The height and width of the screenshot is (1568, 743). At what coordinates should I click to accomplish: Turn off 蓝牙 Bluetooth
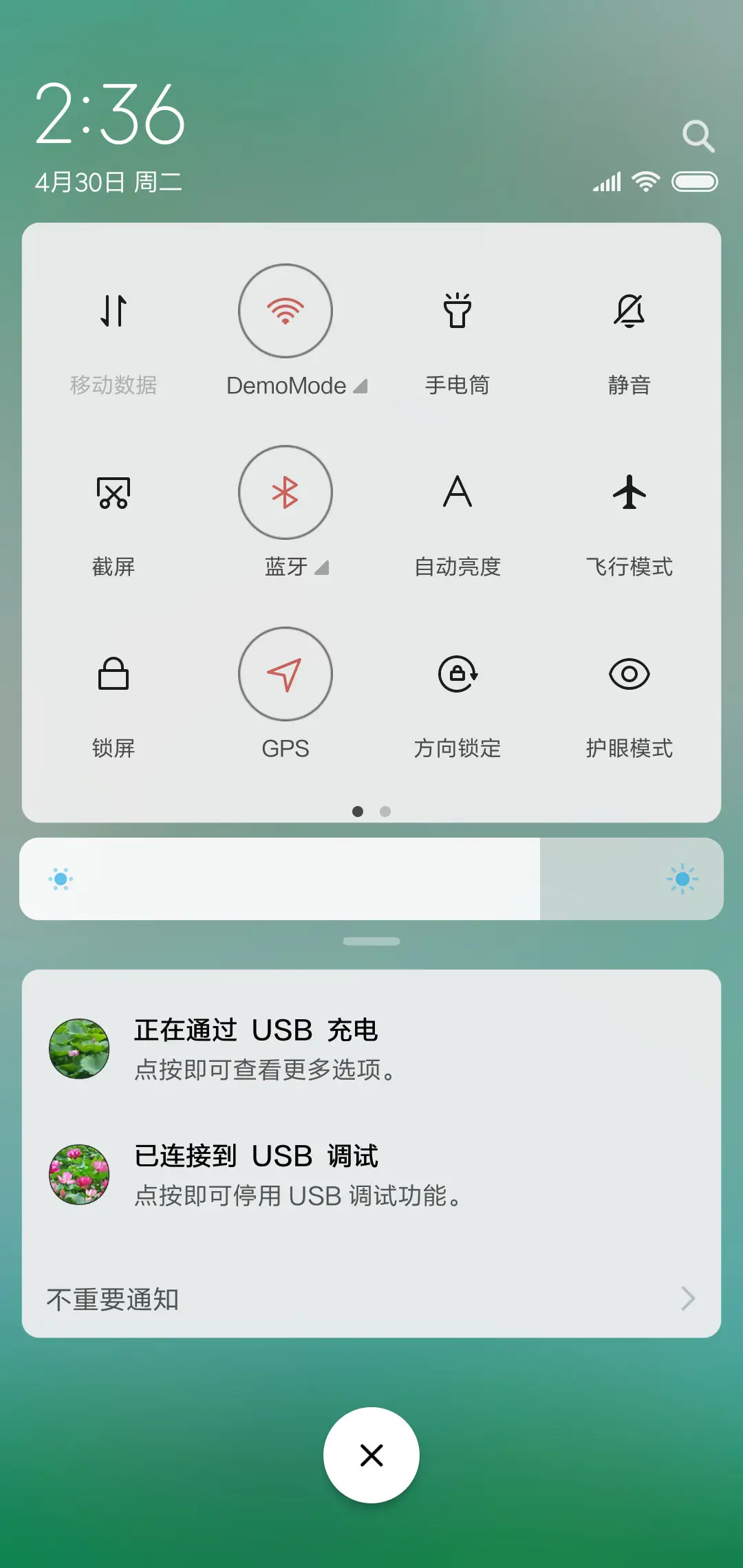coord(286,492)
